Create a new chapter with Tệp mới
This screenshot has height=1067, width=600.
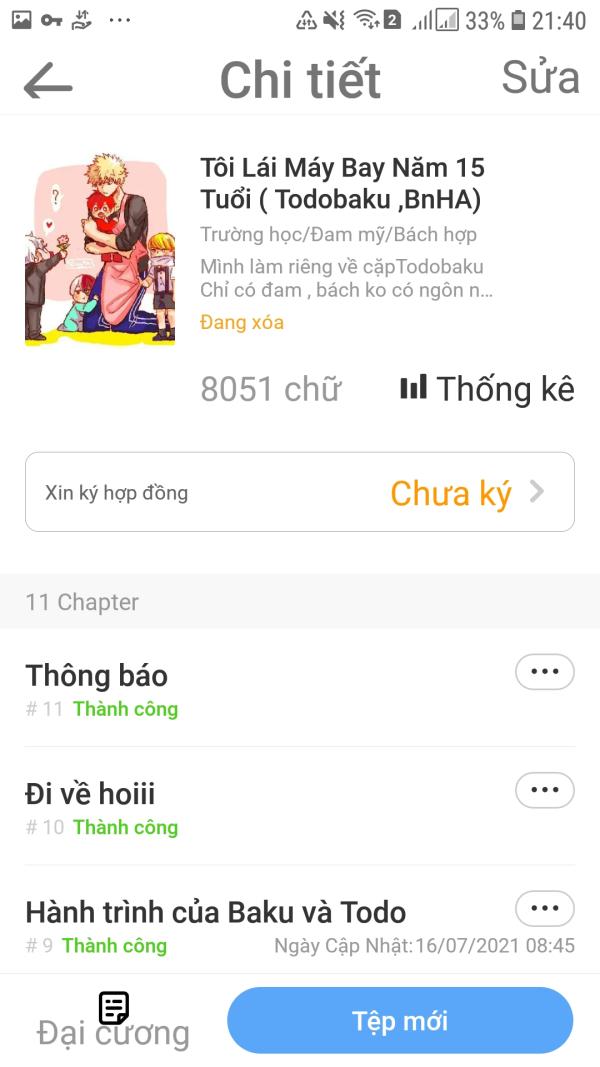[x=400, y=1021]
